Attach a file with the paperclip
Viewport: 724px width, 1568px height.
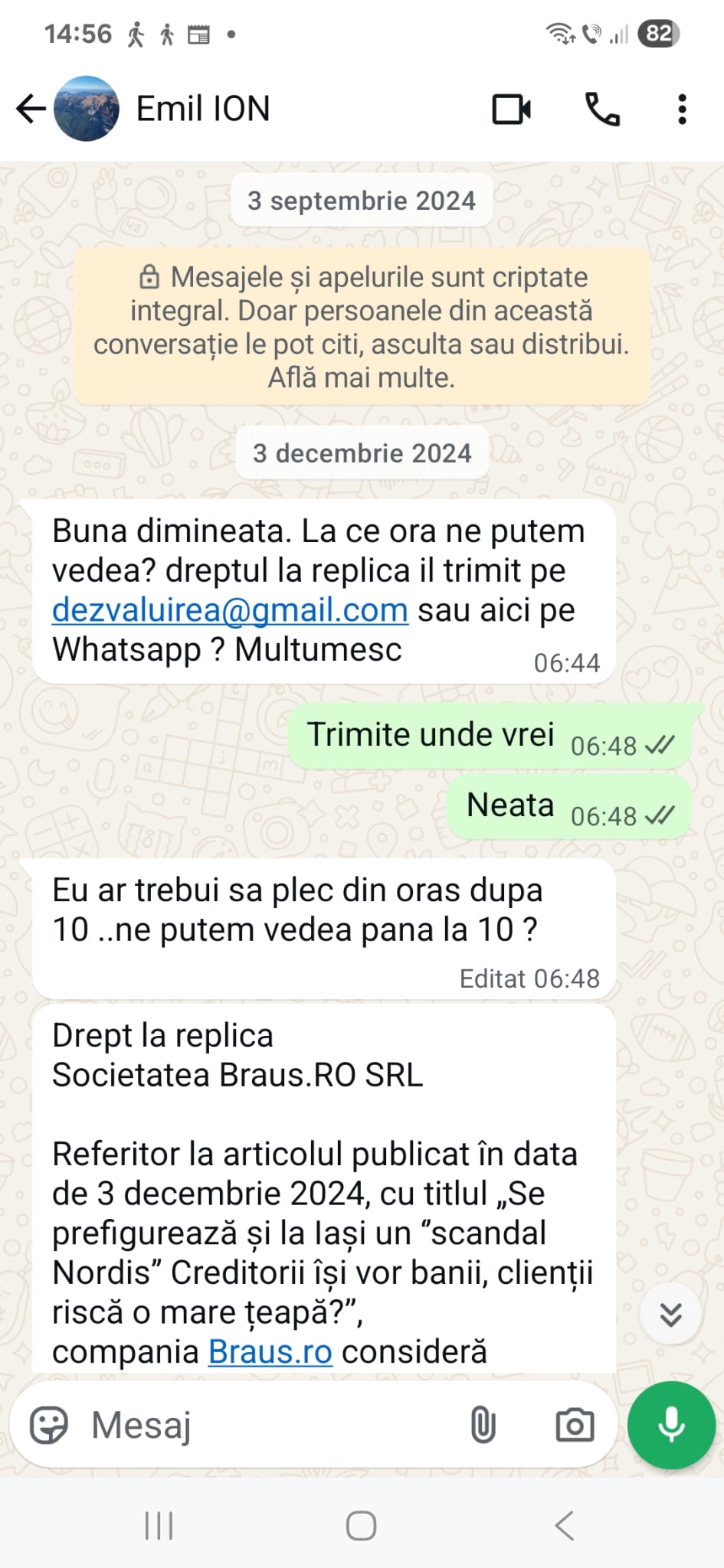483,1426
